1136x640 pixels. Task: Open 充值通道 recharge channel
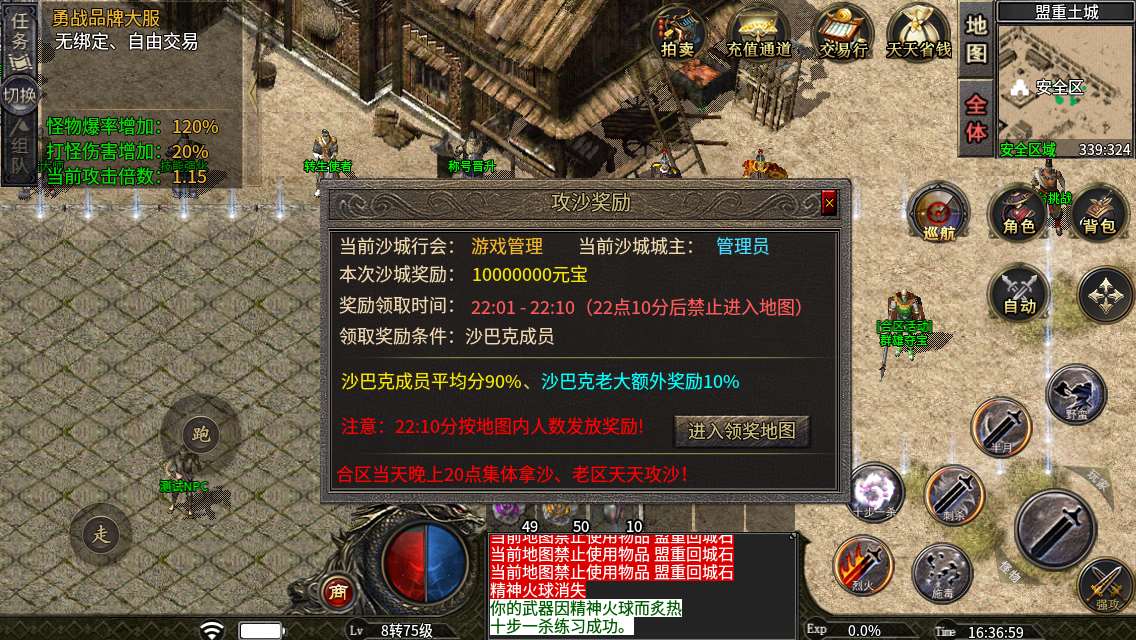pos(758,32)
